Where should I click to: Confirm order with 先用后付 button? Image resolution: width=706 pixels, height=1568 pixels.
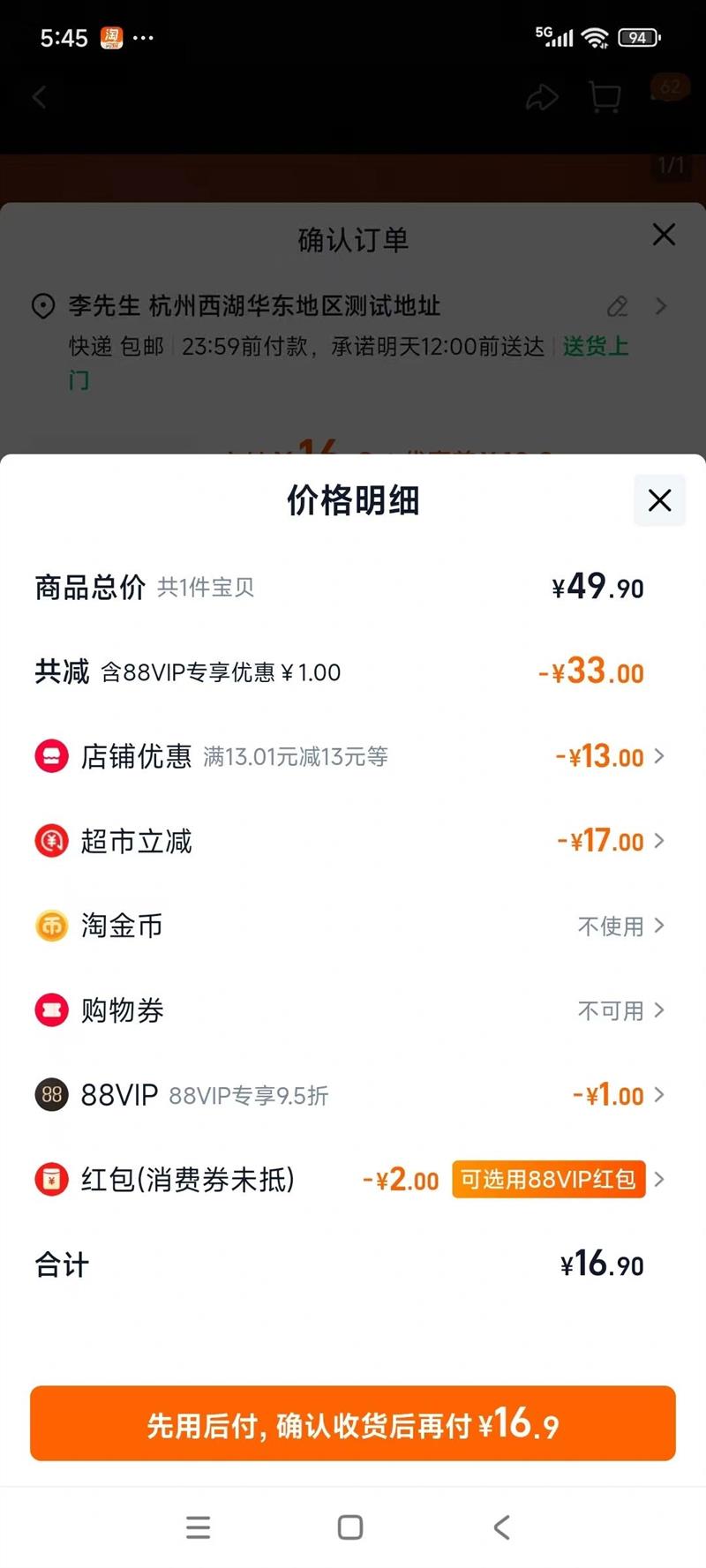pos(353,1424)
